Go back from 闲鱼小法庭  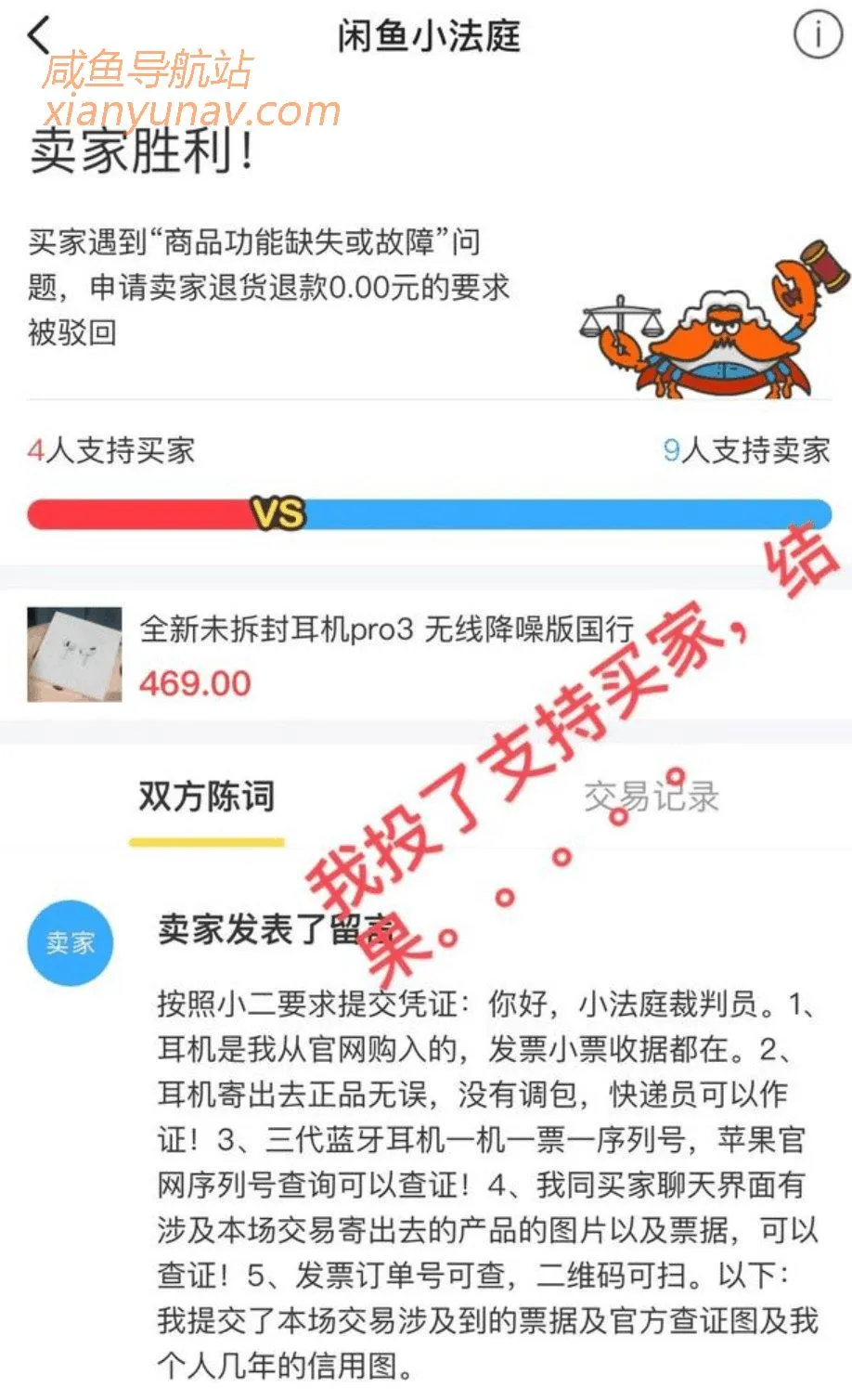tap(39, 35)
